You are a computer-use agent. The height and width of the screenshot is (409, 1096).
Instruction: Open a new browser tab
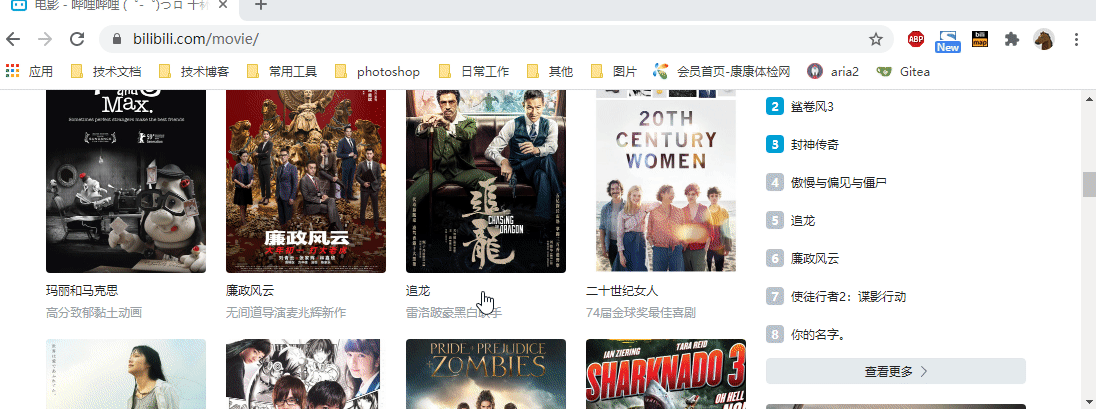pos(260,6)
